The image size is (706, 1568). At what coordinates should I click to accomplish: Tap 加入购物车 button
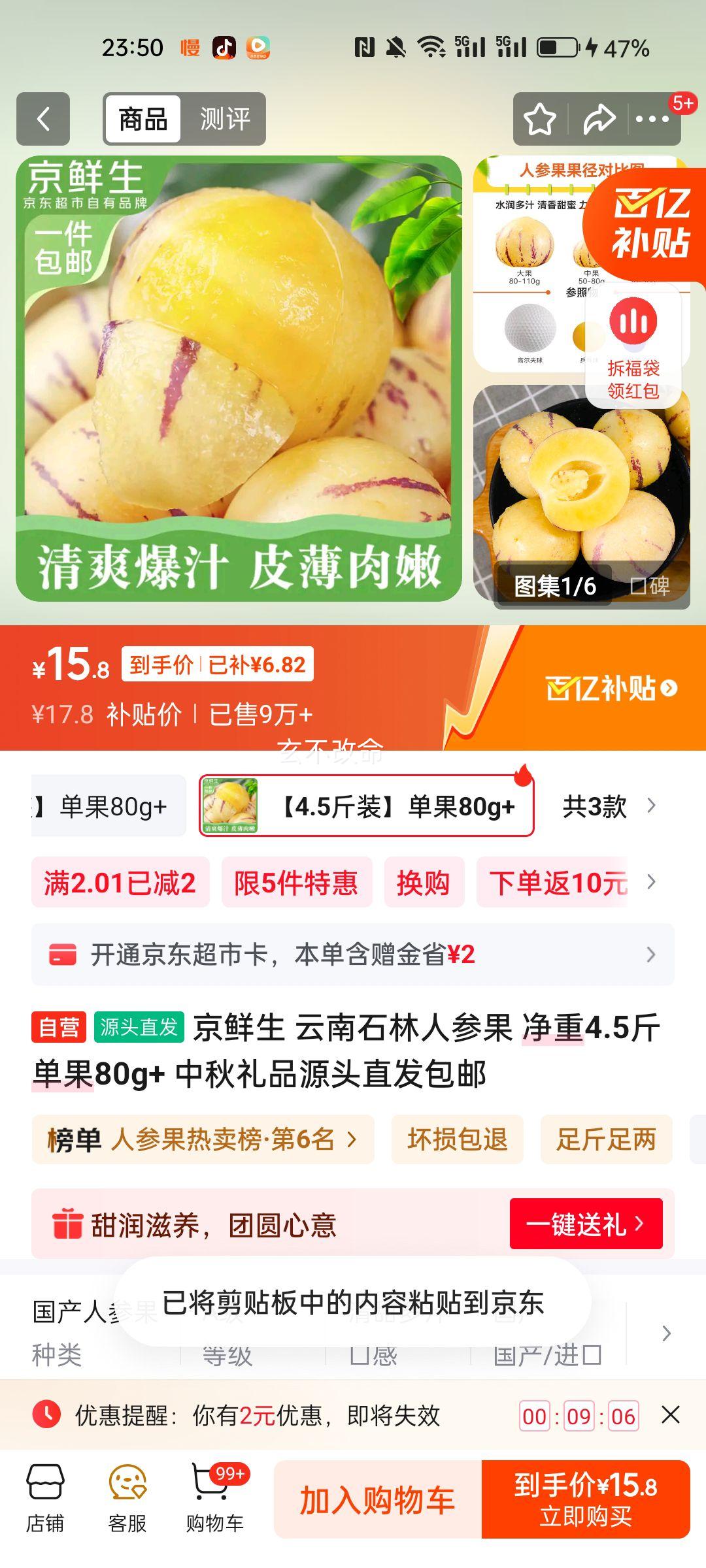pos(377,1500)
